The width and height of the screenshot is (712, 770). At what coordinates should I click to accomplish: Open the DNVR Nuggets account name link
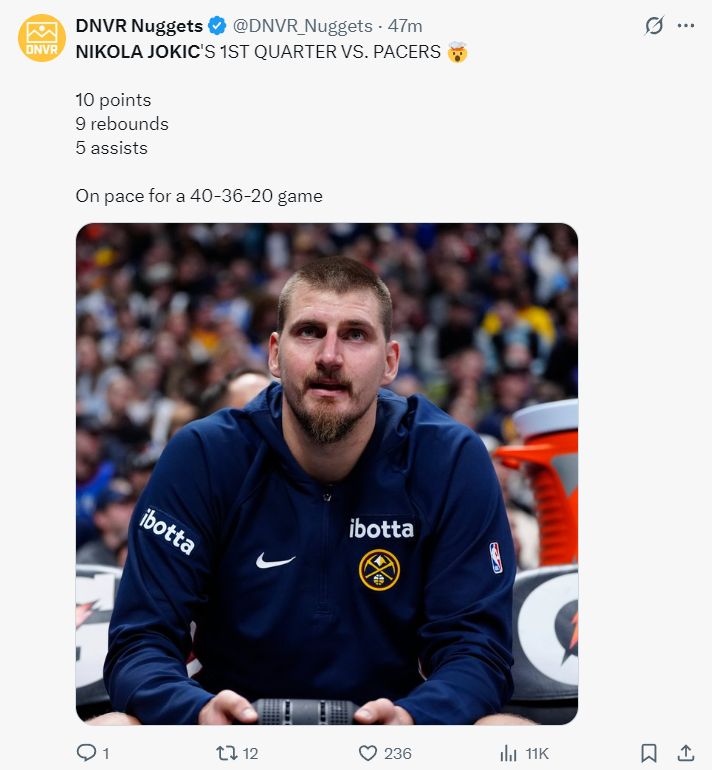[139, 26]
